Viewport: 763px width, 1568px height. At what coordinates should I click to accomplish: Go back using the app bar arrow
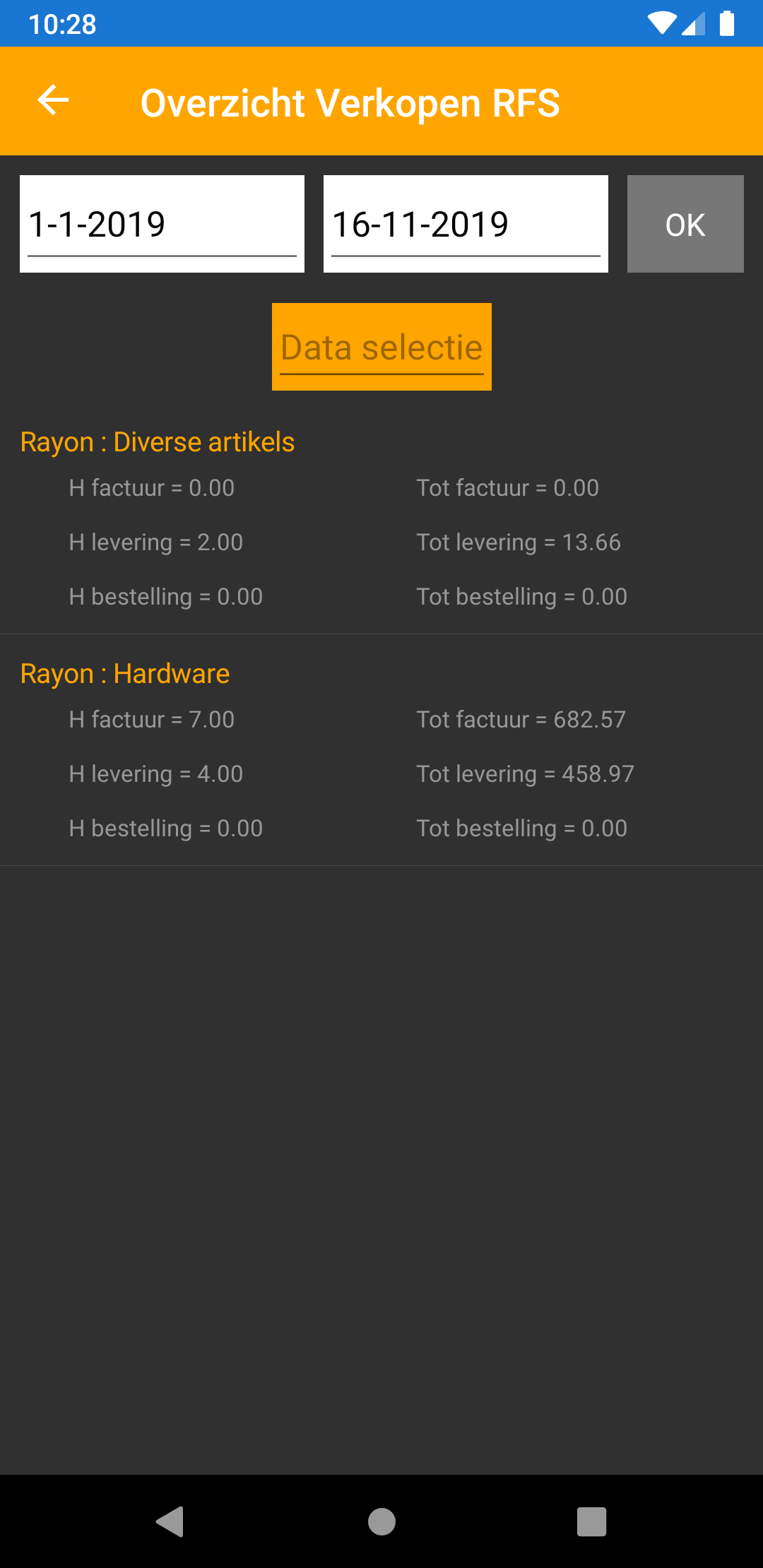tap(53, 100)
